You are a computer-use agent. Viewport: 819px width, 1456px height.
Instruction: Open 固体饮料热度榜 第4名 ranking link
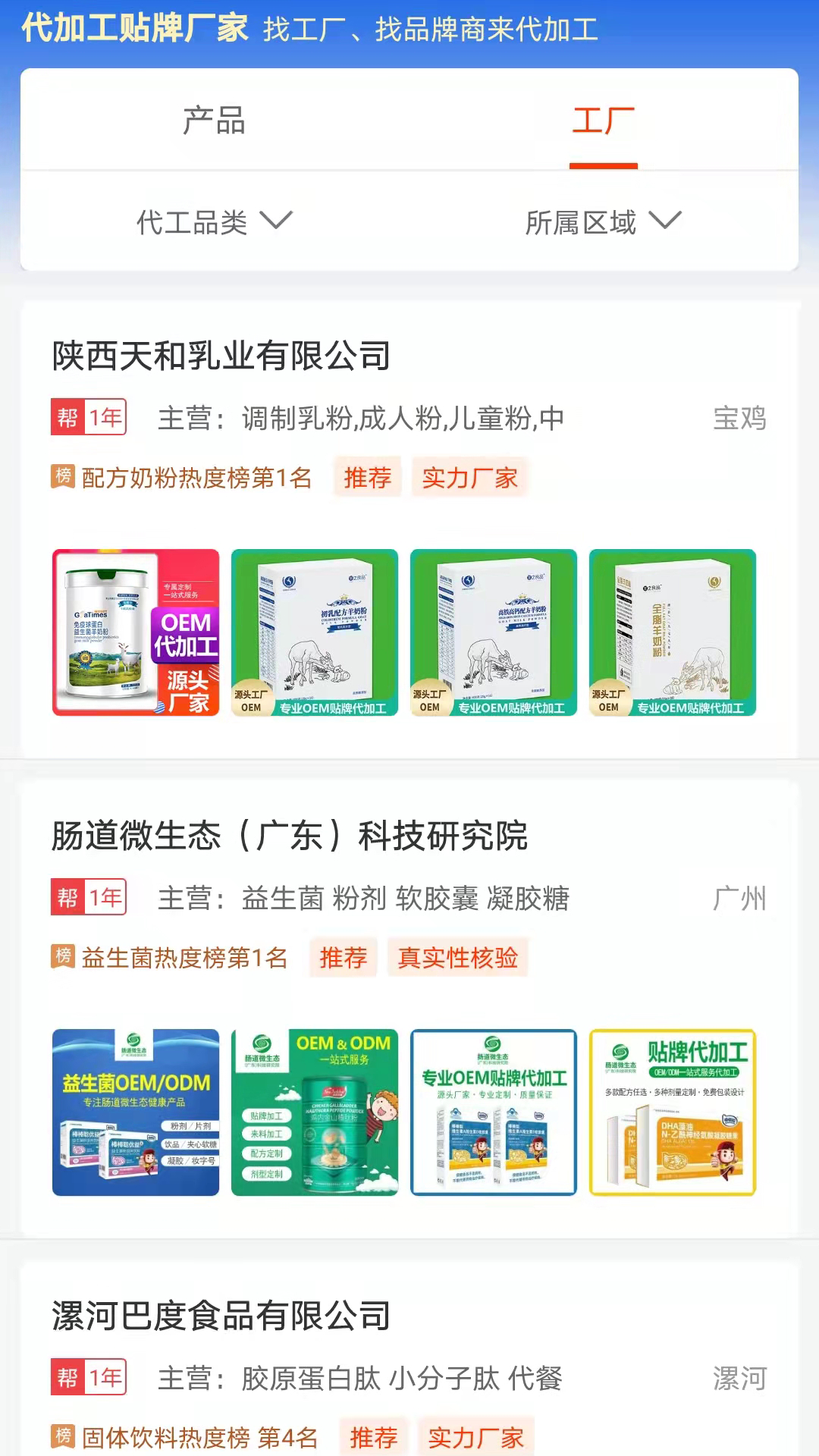pos(185,1437)
